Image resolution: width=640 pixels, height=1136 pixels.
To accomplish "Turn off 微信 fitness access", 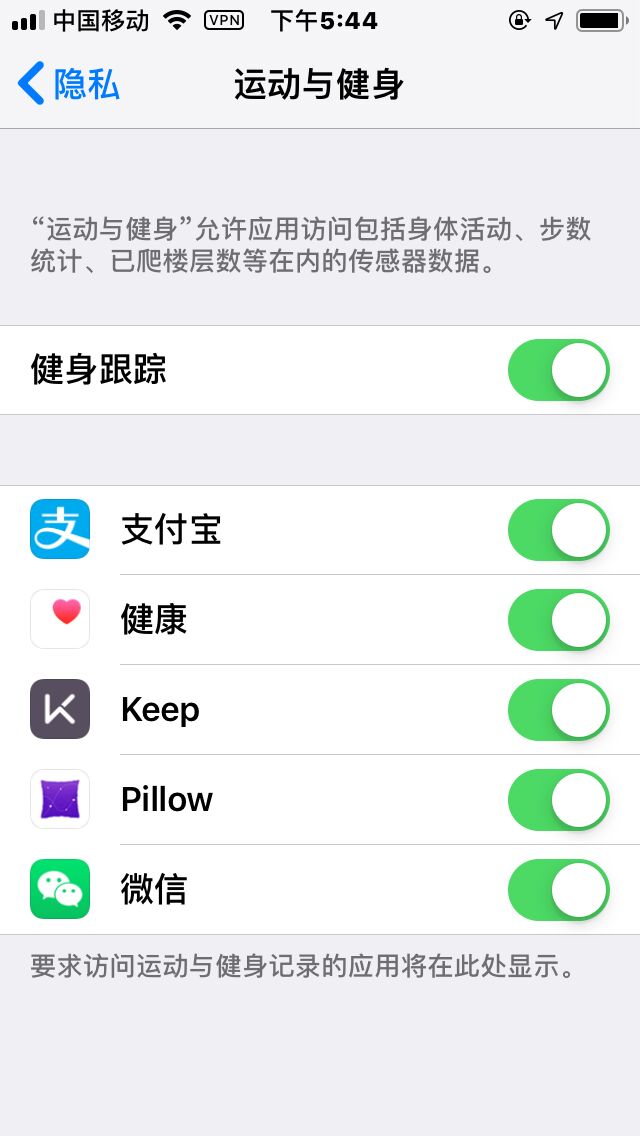I will click(558, 890).
